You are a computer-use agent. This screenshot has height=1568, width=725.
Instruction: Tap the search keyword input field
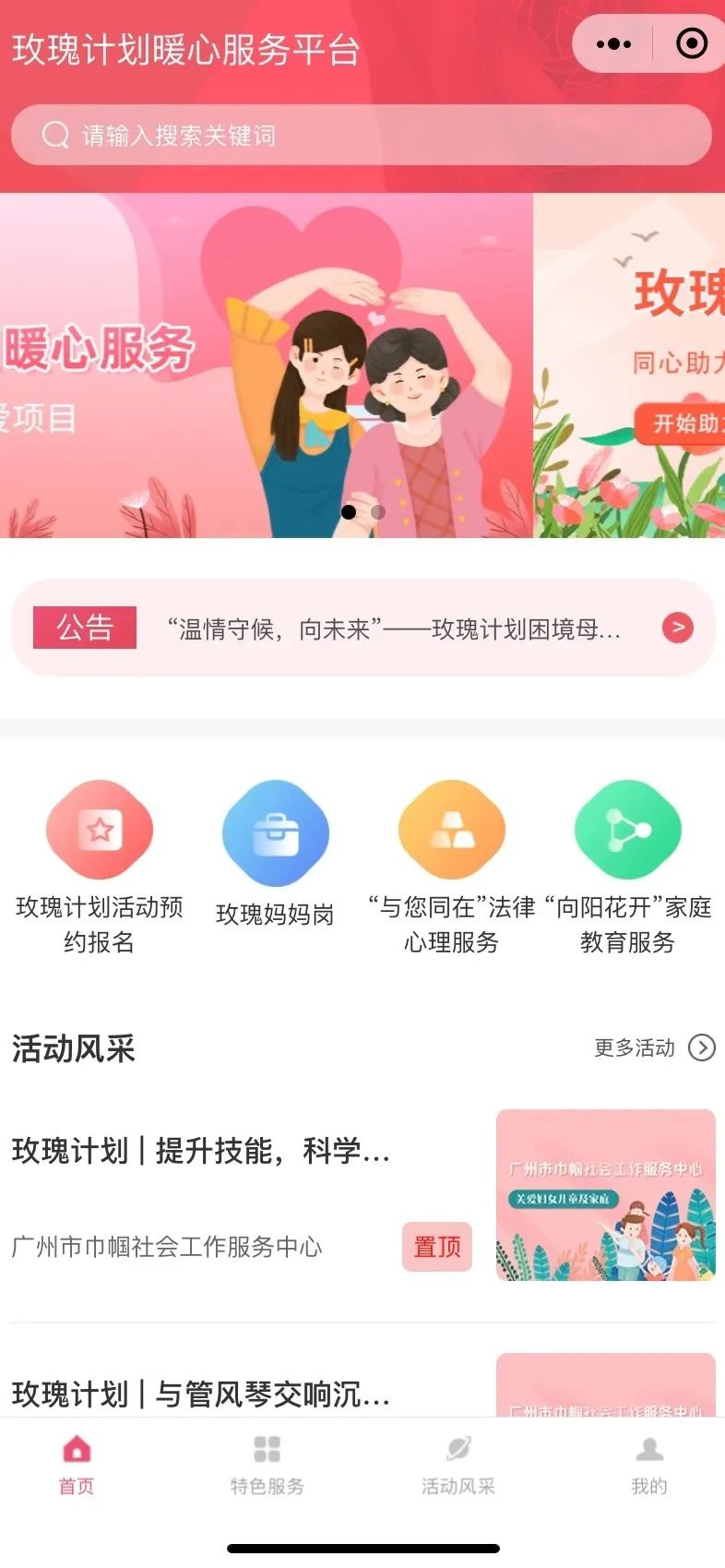pyautogui.click(x=362, y=135)
